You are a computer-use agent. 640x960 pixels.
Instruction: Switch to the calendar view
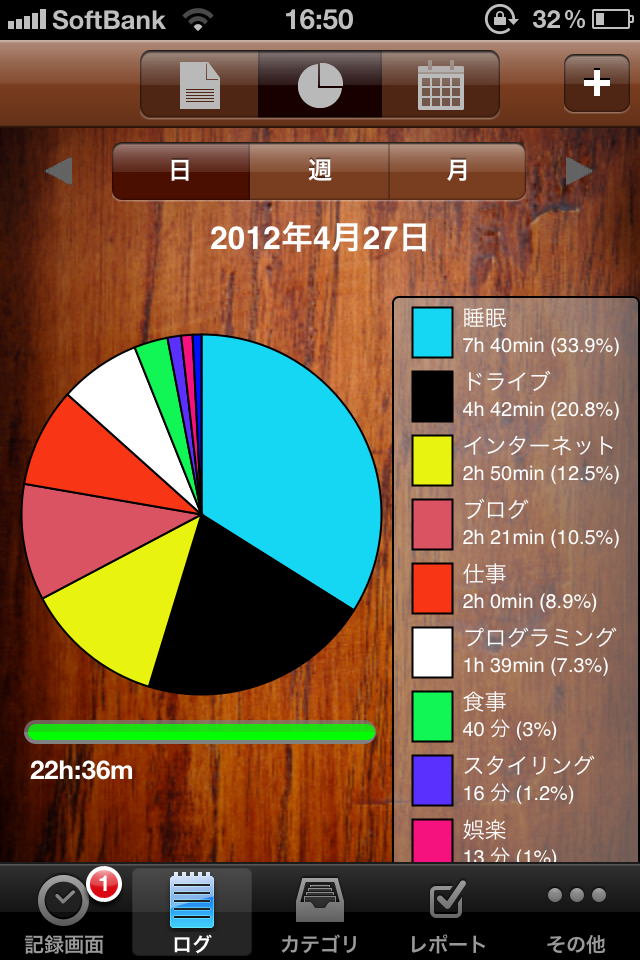(440, 84)
